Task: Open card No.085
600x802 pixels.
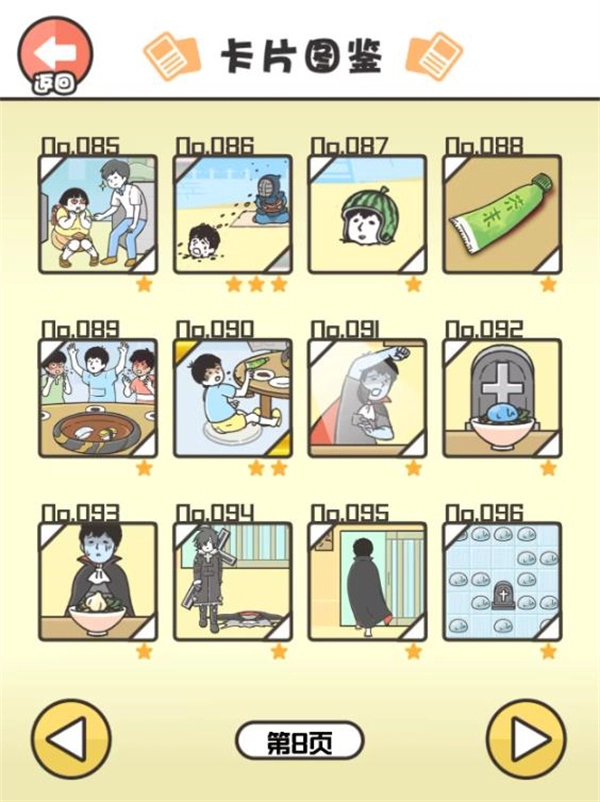Action: [98, 214]
